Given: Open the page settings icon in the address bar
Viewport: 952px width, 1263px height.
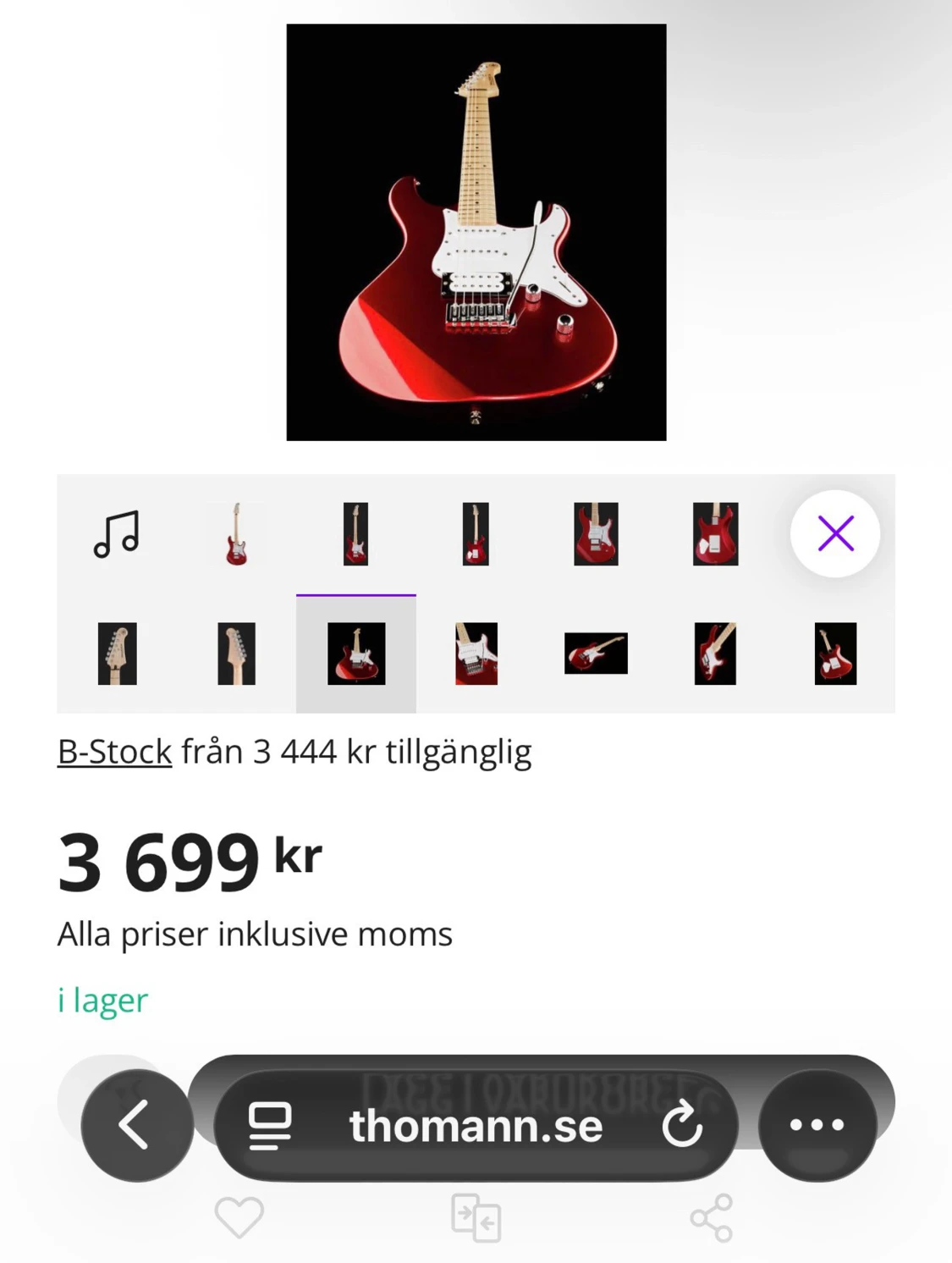Looking at the screenshot, I should pos(265,1126).
